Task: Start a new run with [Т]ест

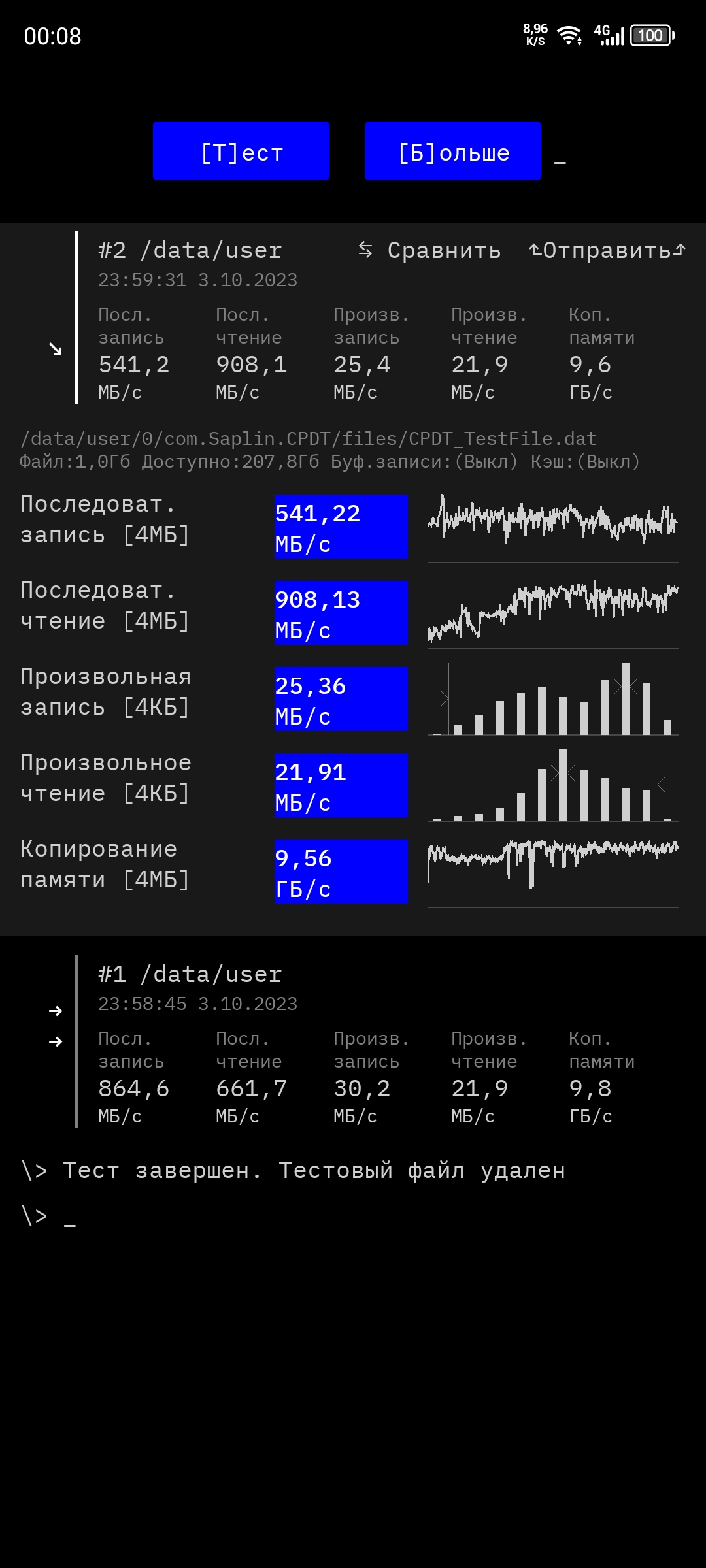Action: 241,151
